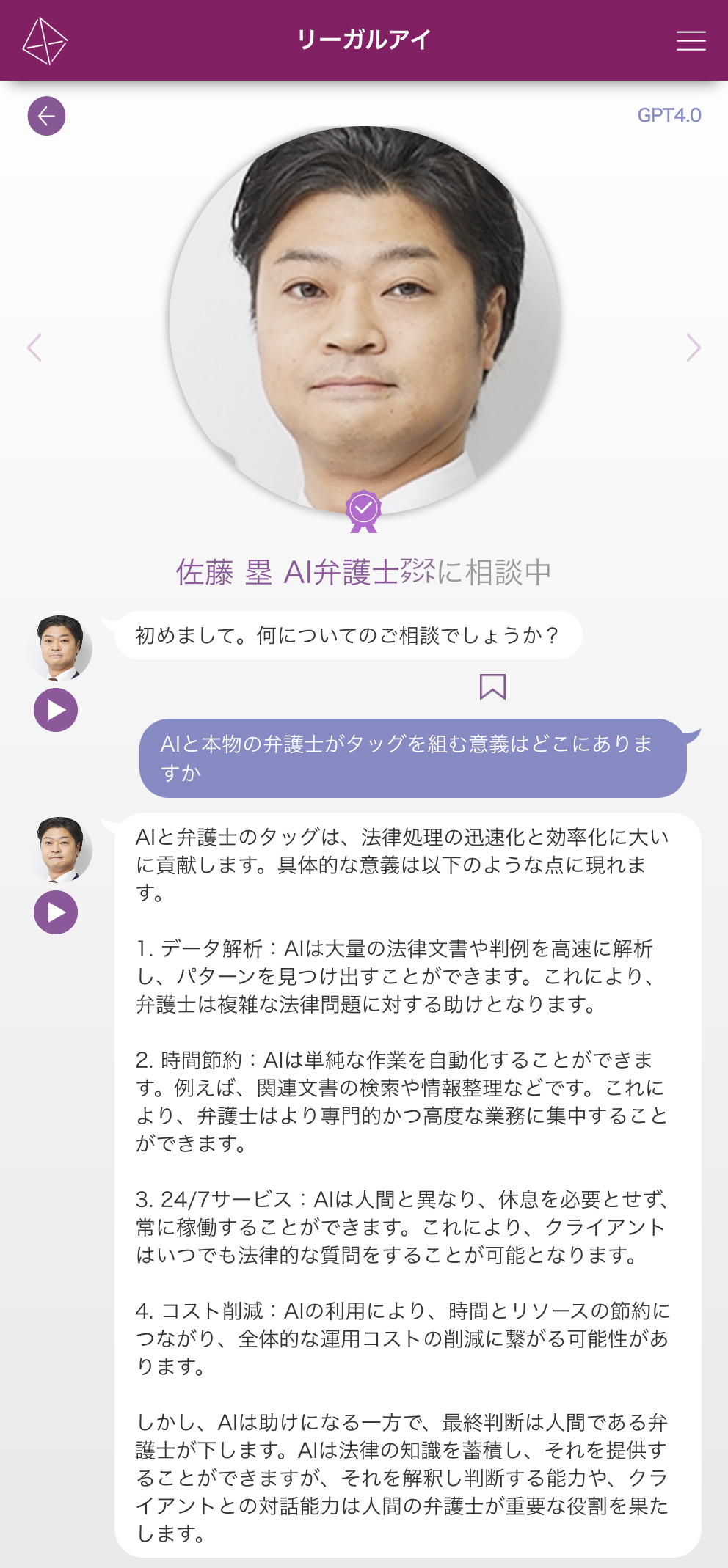This screenshot has height=1568, width=728.
Task: Show the next AI lawyer
Action: 694,348
